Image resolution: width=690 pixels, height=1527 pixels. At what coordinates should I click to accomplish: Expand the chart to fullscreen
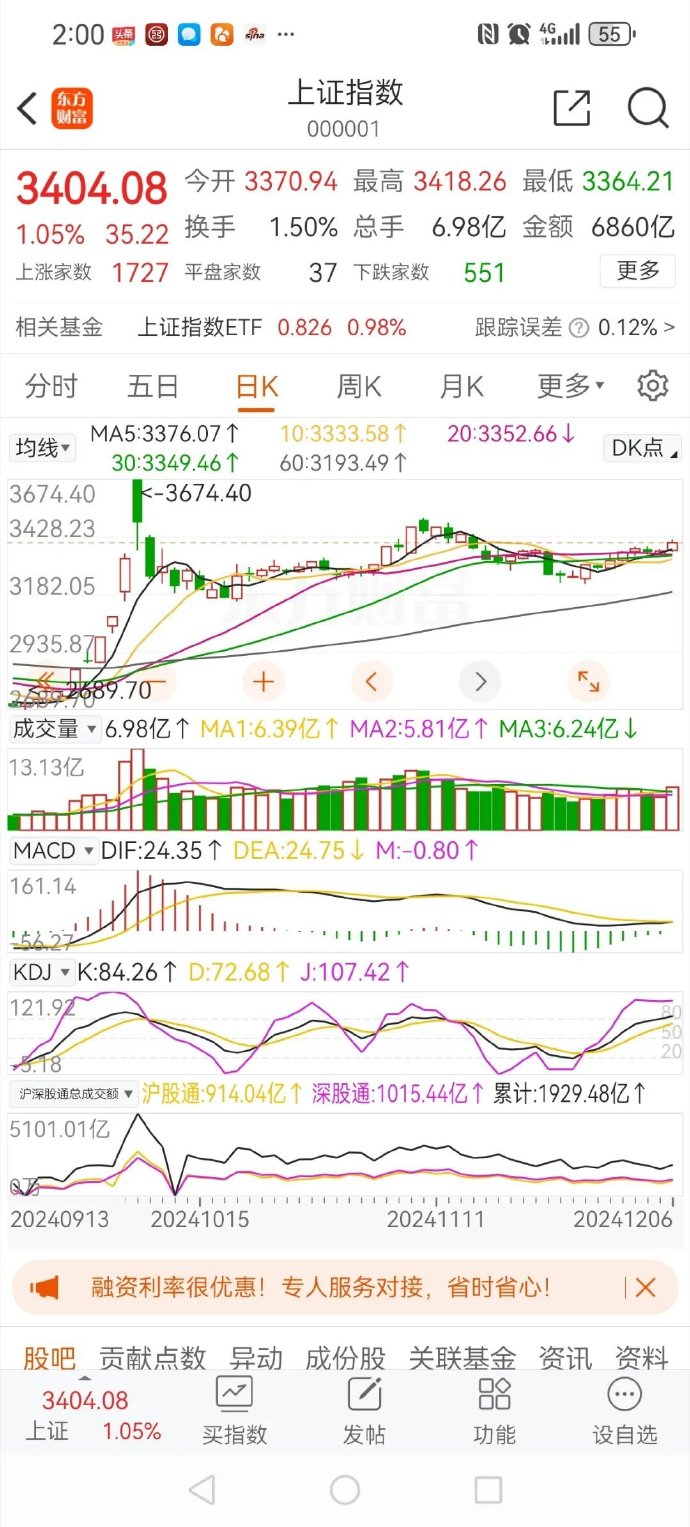(x=588, y=682)
